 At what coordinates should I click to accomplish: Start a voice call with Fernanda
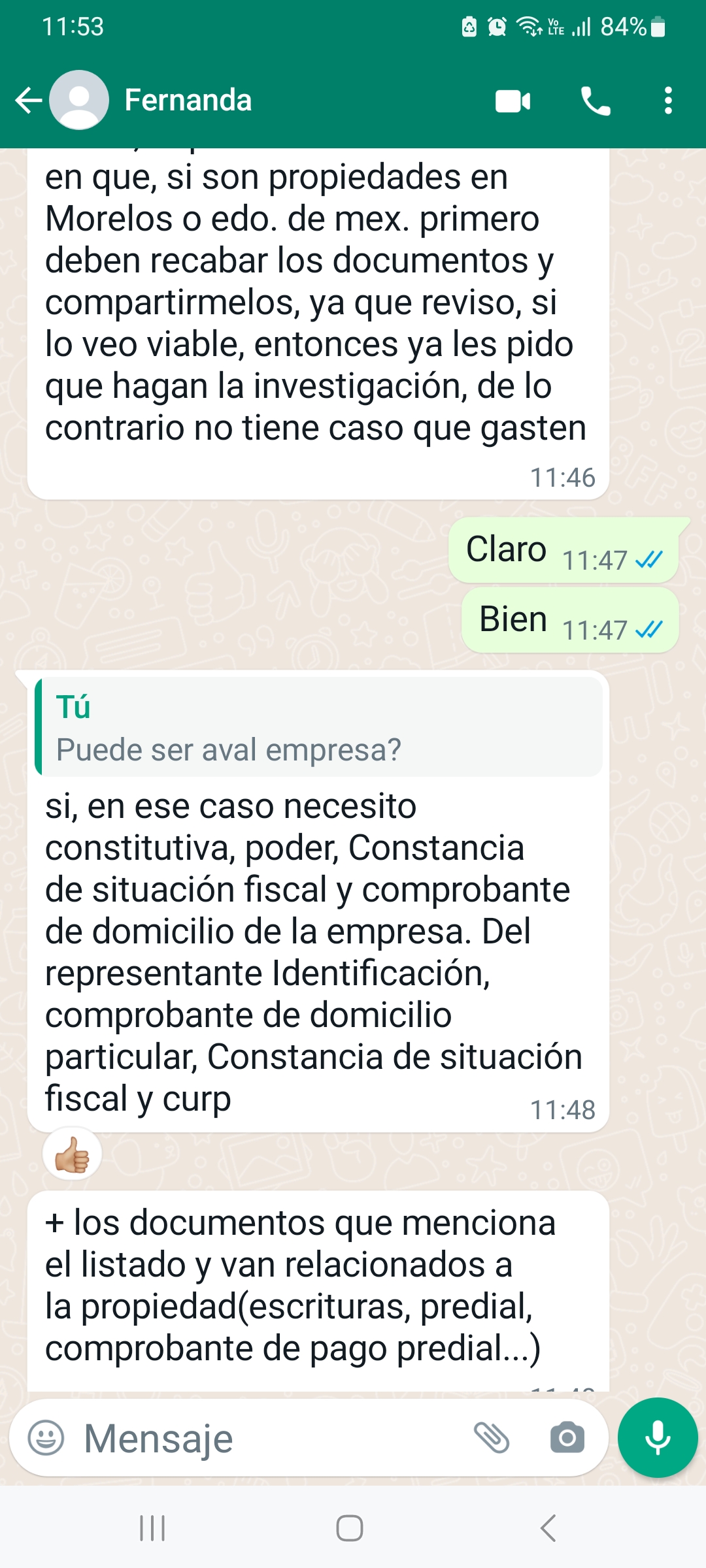coord(595,101)
